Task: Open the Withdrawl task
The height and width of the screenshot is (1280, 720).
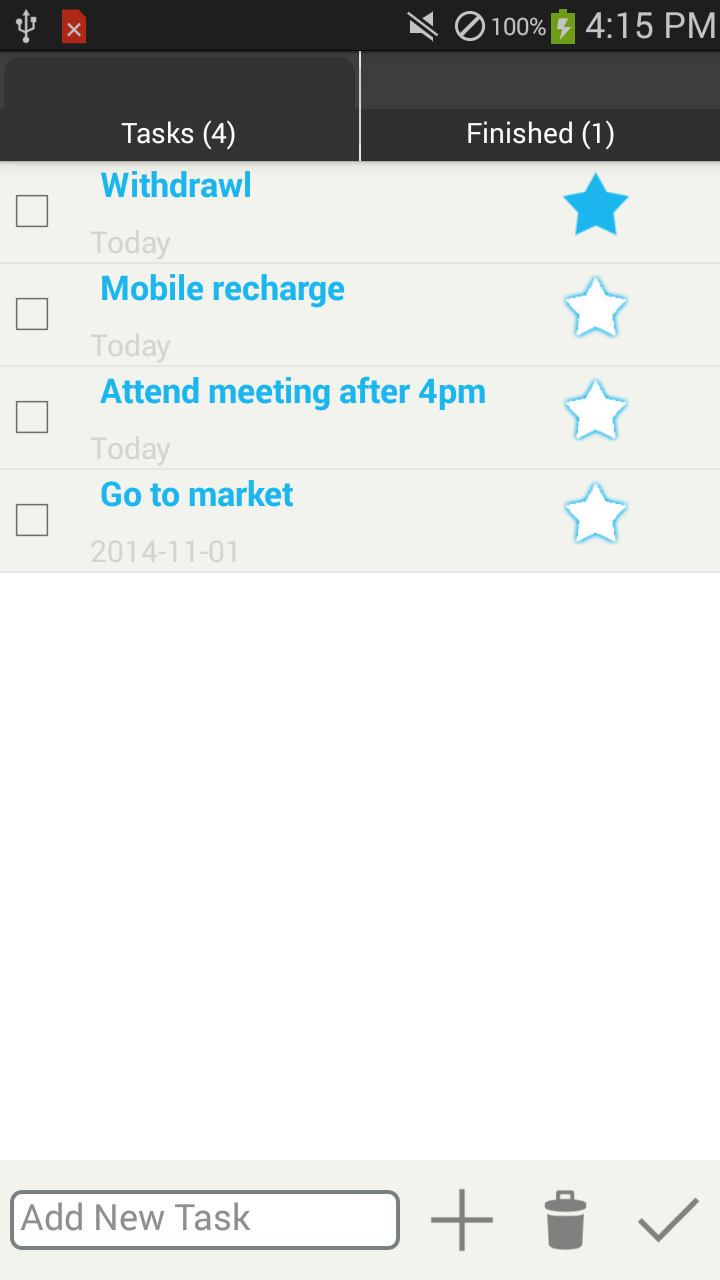Action: [x=175, y=185]
